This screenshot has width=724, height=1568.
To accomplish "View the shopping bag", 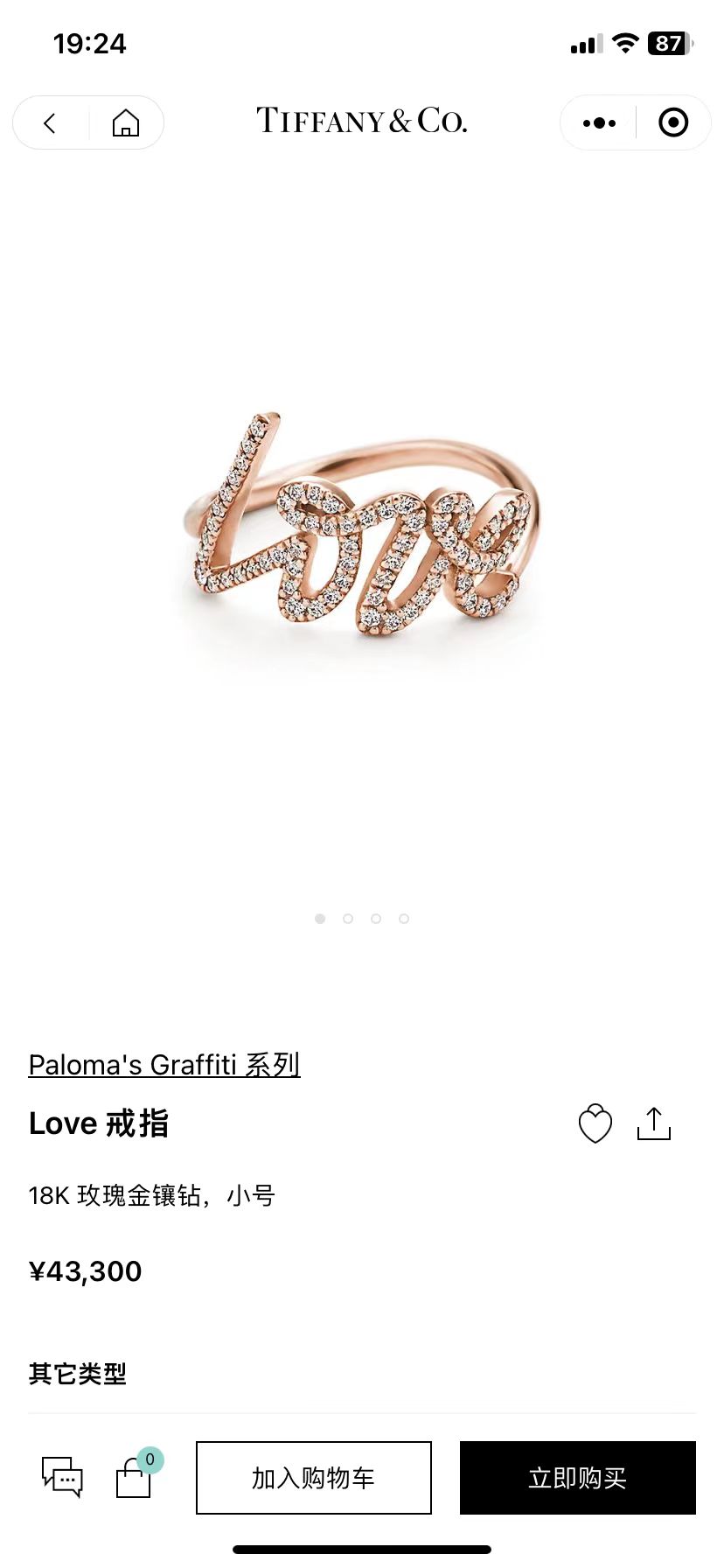I will point(135,1477).
